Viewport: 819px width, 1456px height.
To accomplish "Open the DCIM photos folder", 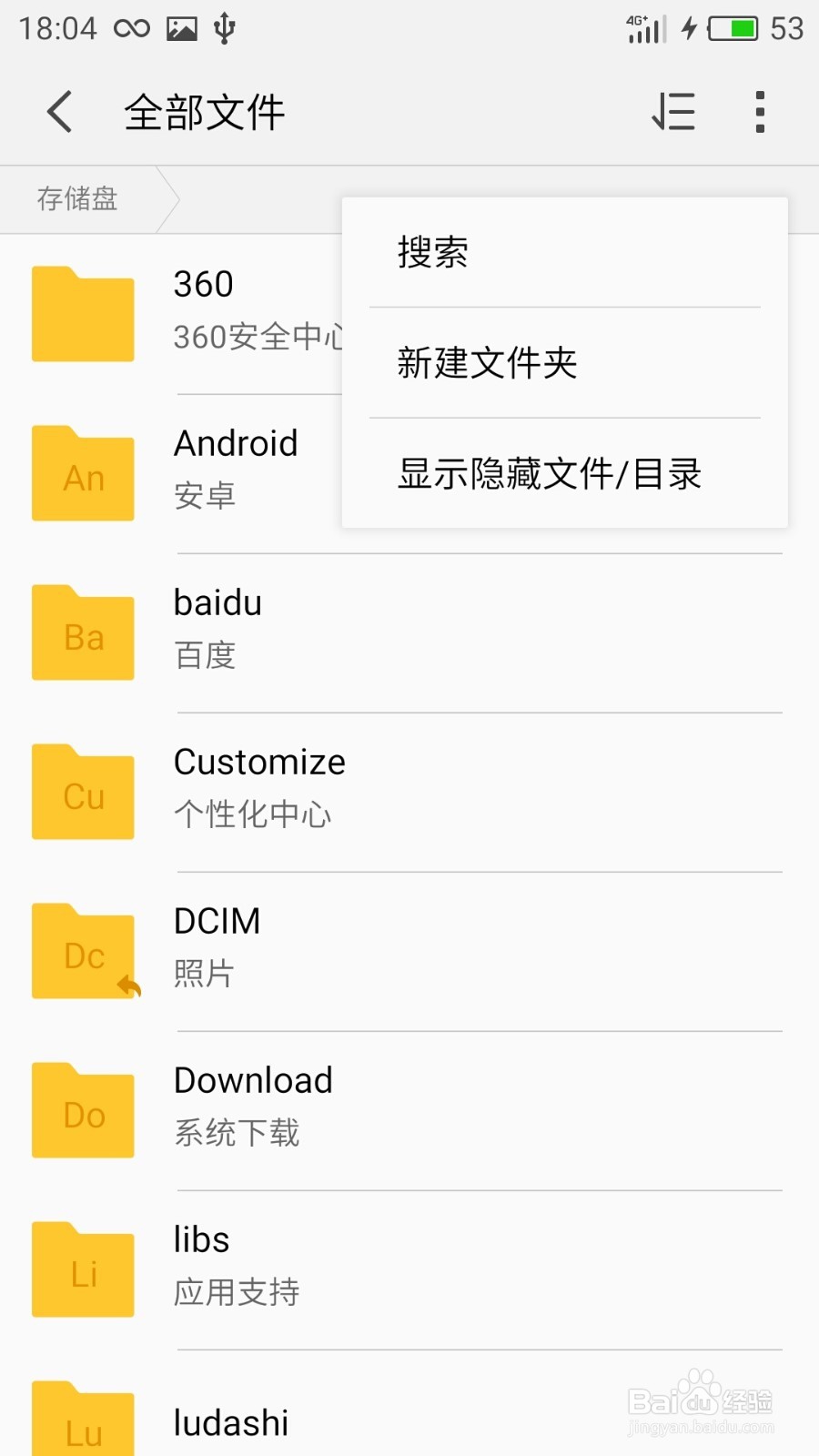I will coord(409,951).
